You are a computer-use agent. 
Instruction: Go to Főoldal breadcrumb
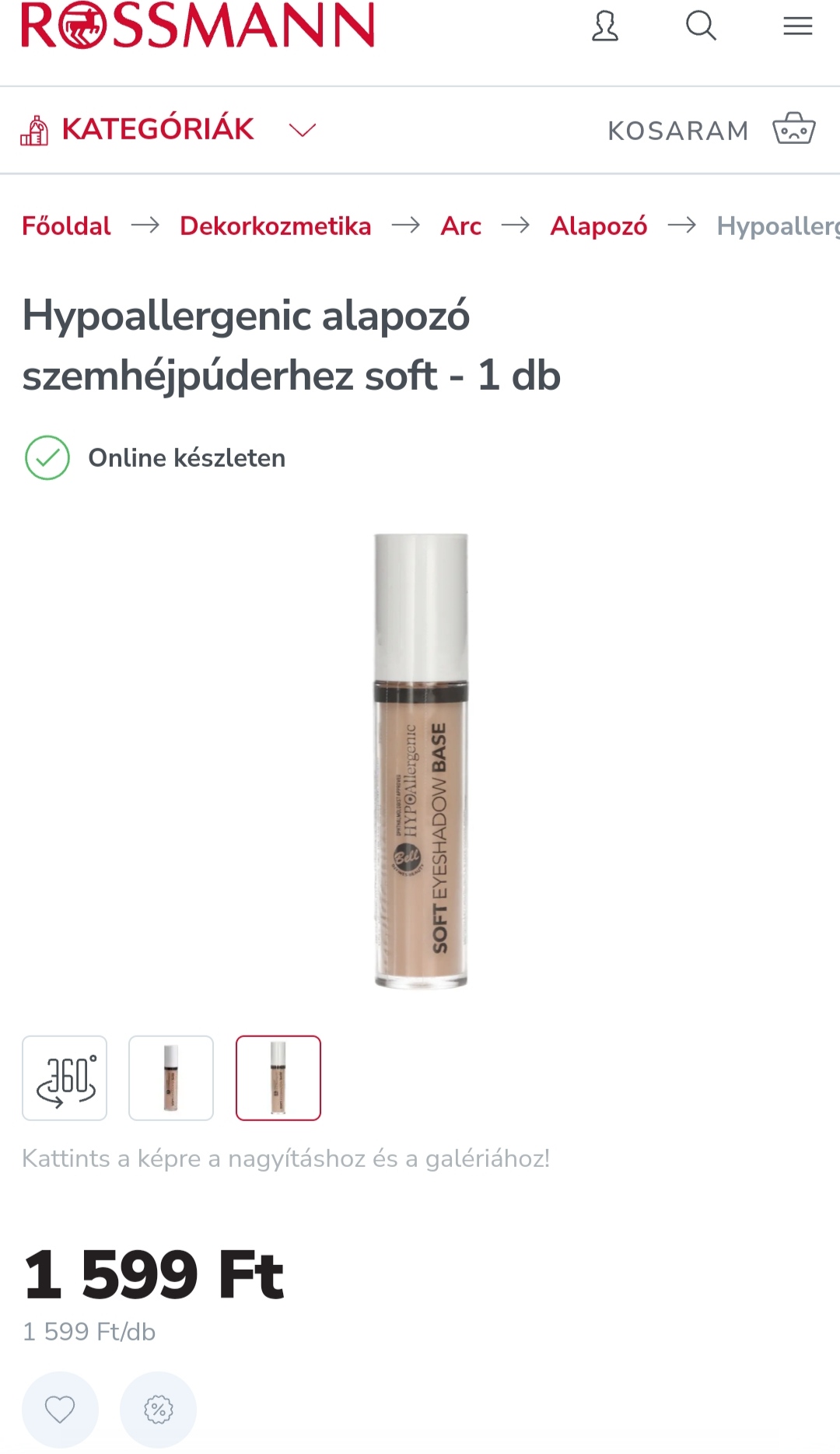pos(66,226)
